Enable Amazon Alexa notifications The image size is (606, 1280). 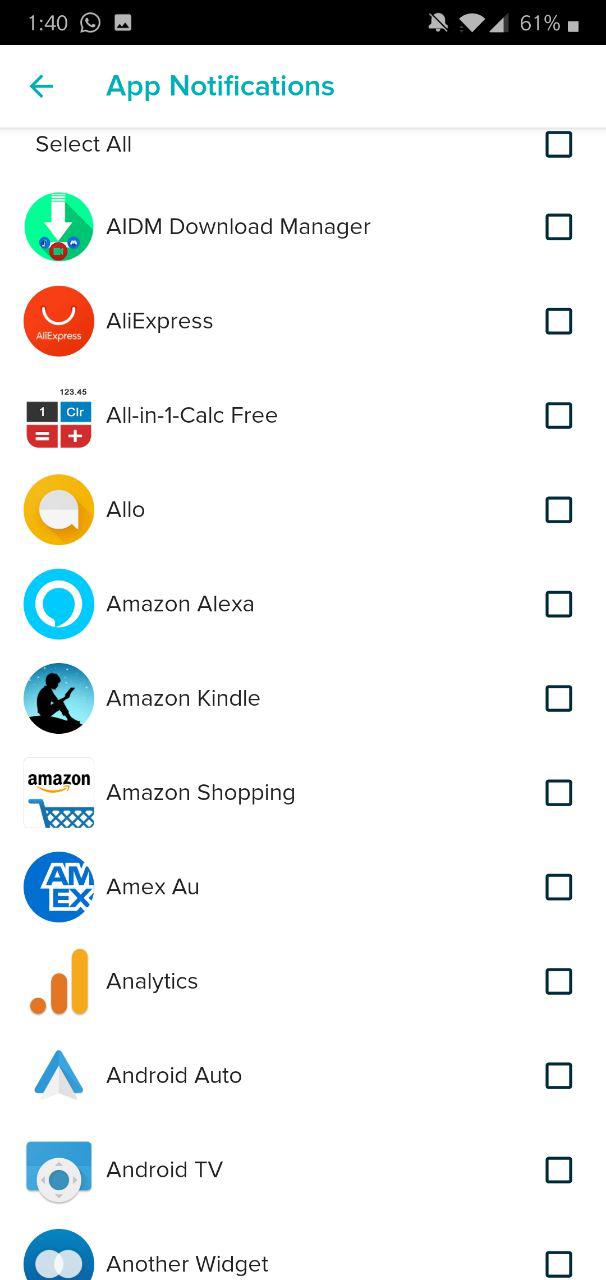(x=559, y=604)
